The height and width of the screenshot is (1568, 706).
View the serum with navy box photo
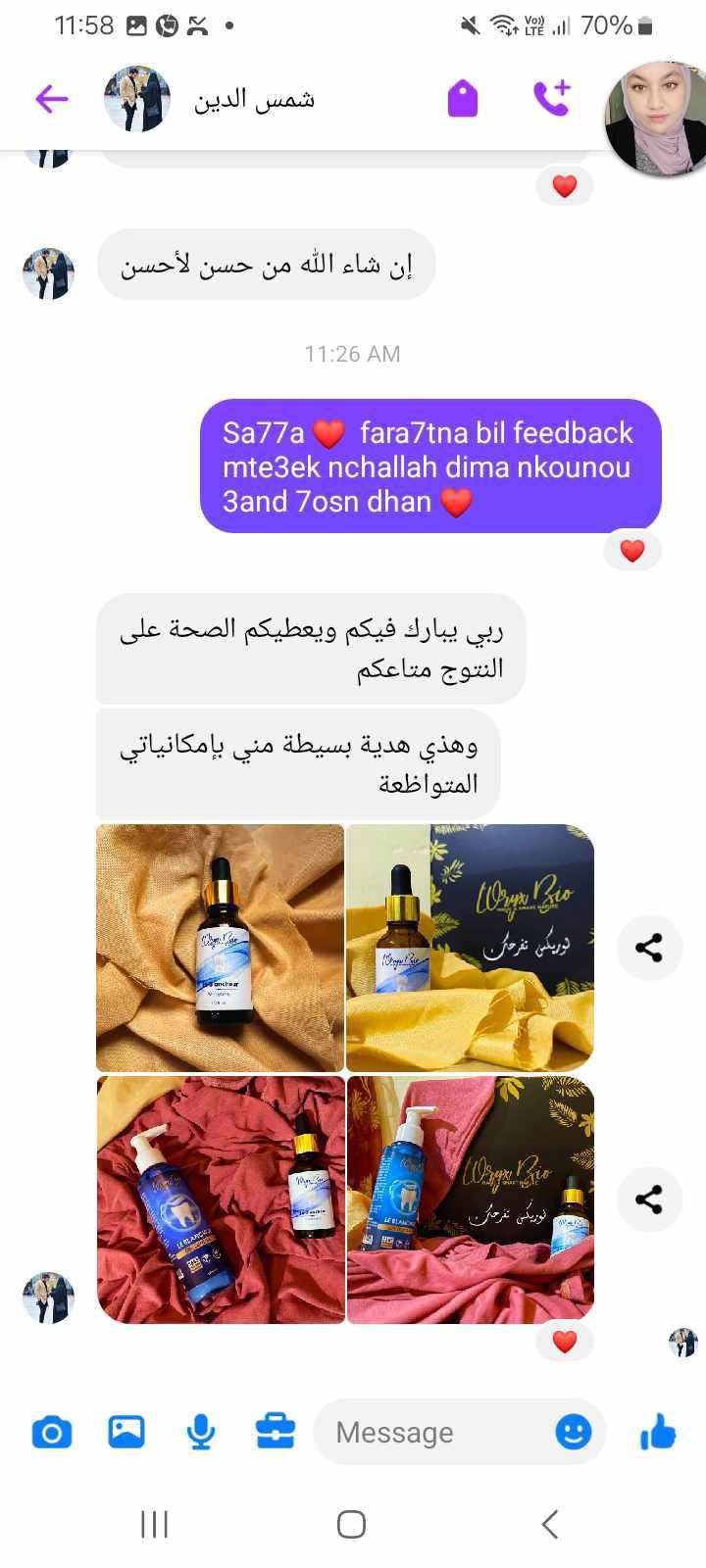pos(471,948)
